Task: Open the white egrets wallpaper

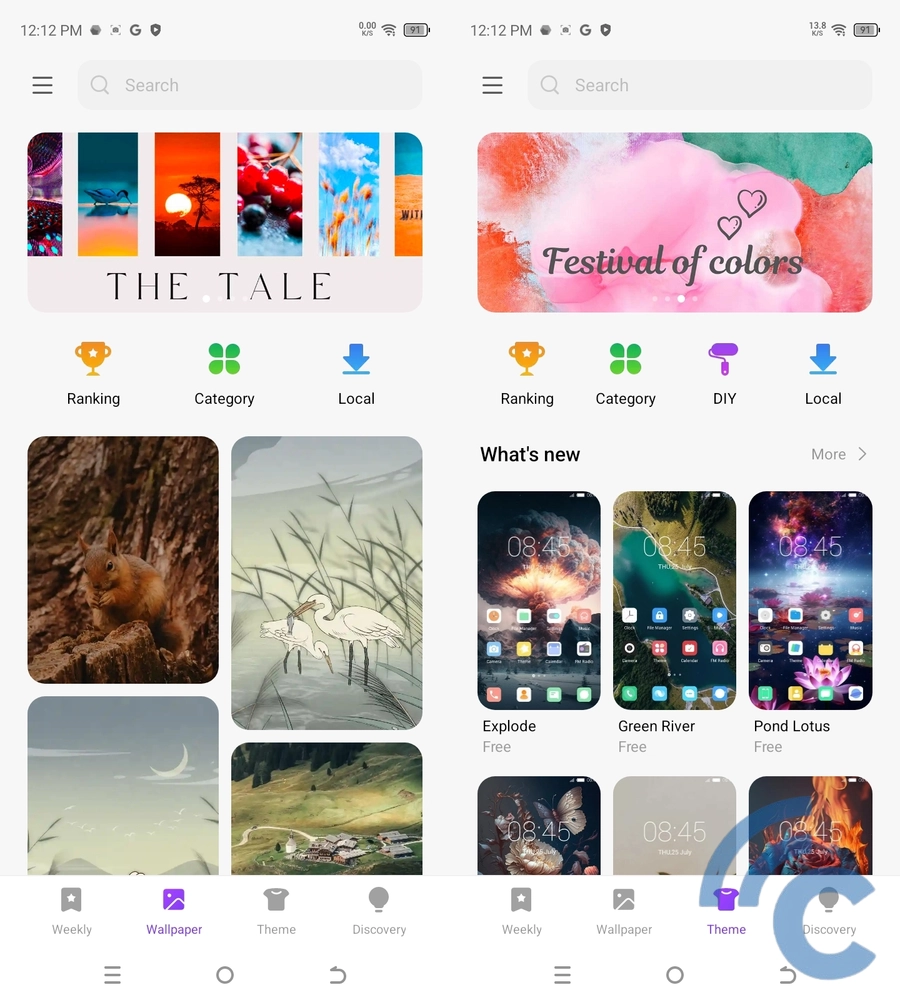Action: coord(326,582)
